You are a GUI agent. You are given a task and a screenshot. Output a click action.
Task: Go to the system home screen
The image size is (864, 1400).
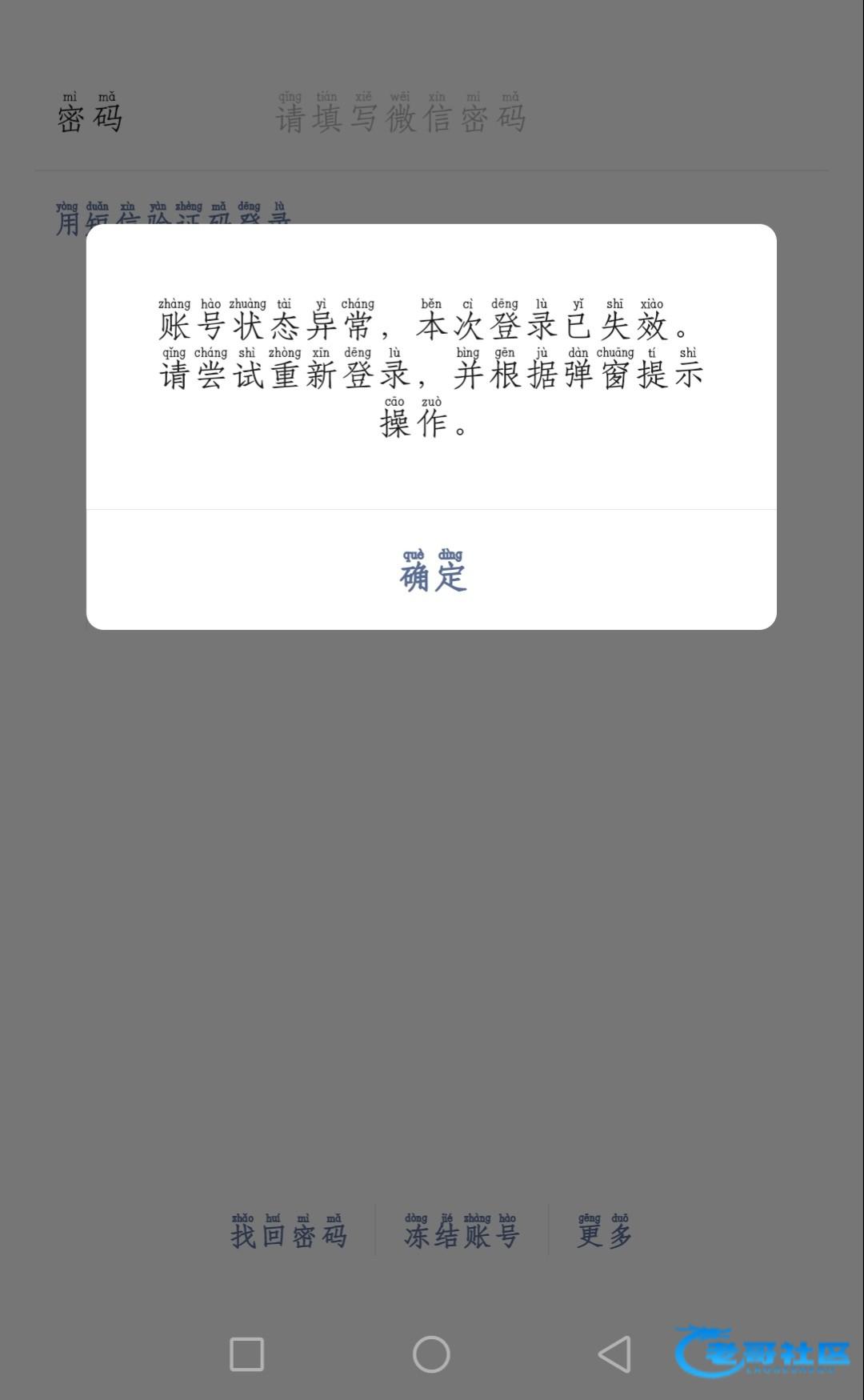[x=431, y=1354]
